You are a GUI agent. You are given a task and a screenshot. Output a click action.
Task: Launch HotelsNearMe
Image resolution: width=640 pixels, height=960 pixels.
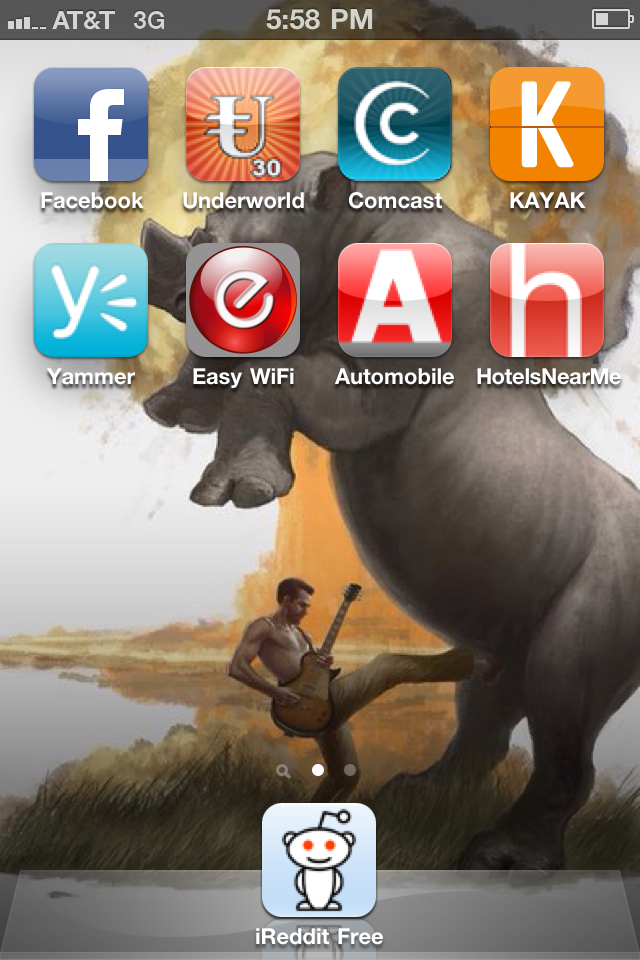point(547,300)
